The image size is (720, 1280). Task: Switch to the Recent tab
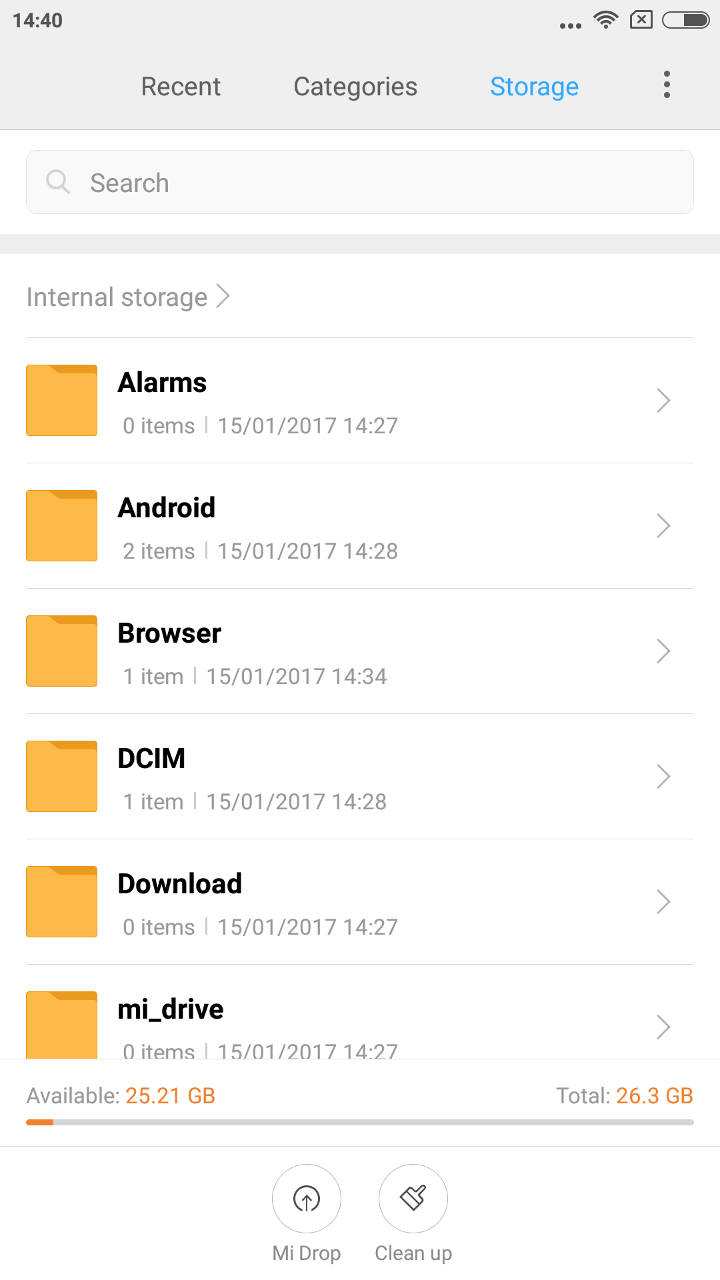[181, 87]
